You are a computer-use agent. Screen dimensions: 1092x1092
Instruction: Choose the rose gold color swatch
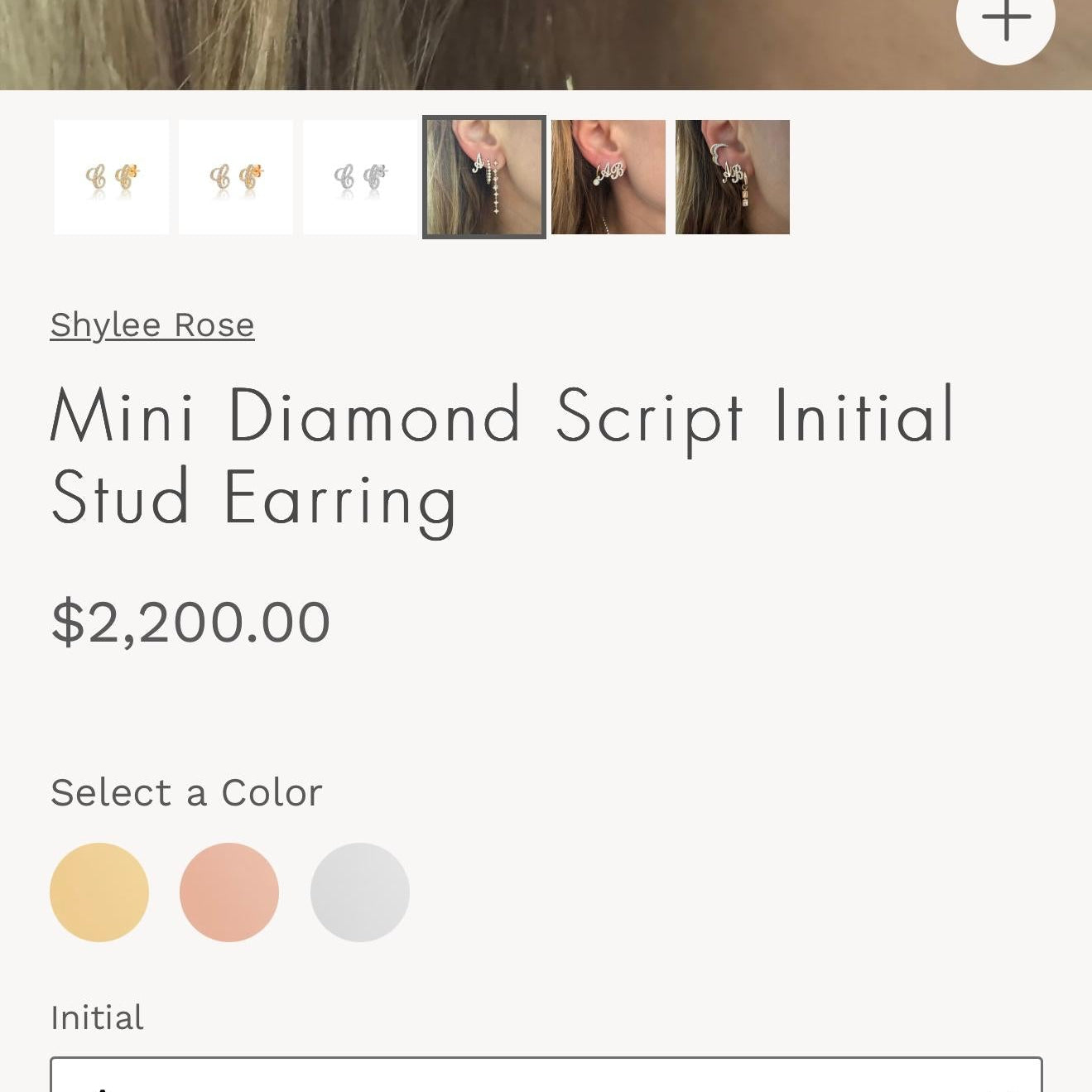coord(229,892)
